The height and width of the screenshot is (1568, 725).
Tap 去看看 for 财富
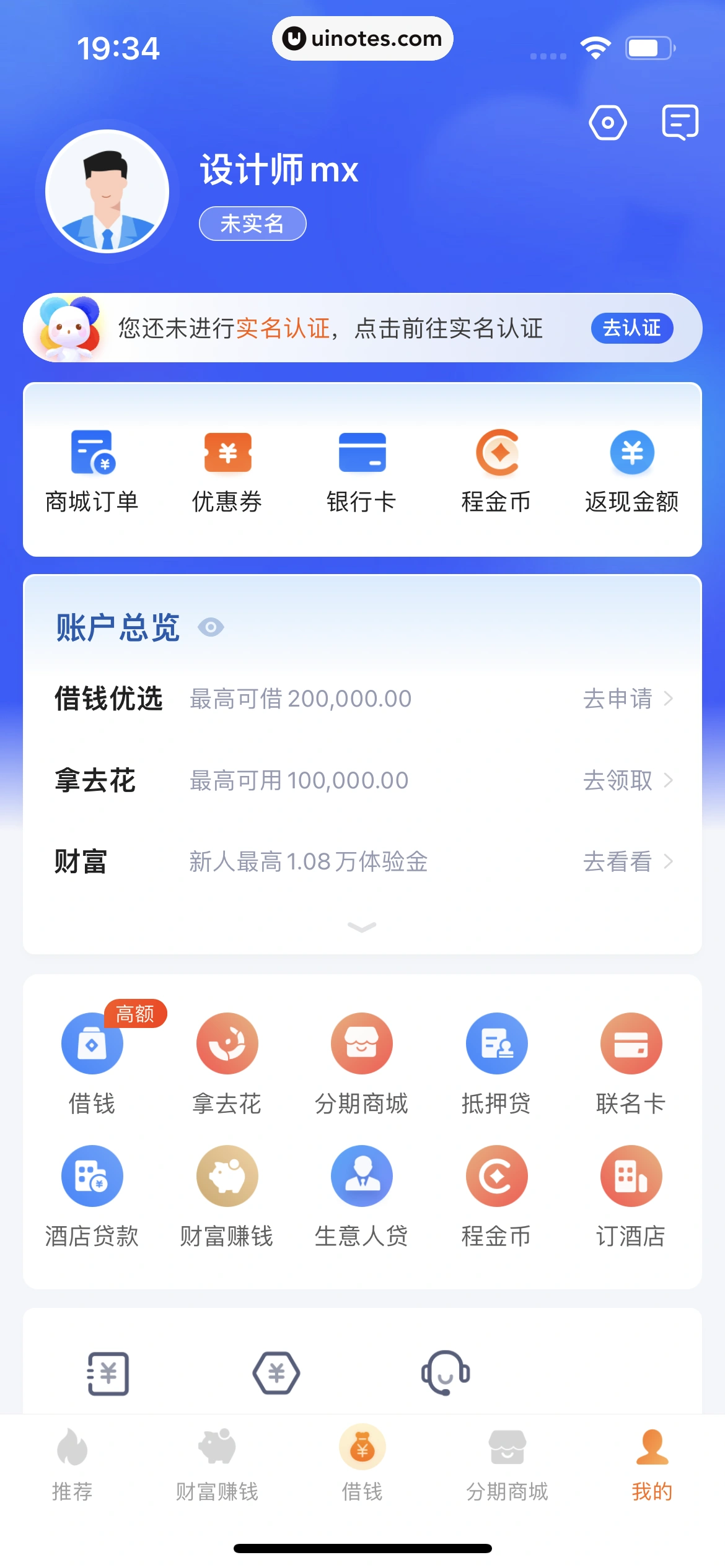pos(627,861)
